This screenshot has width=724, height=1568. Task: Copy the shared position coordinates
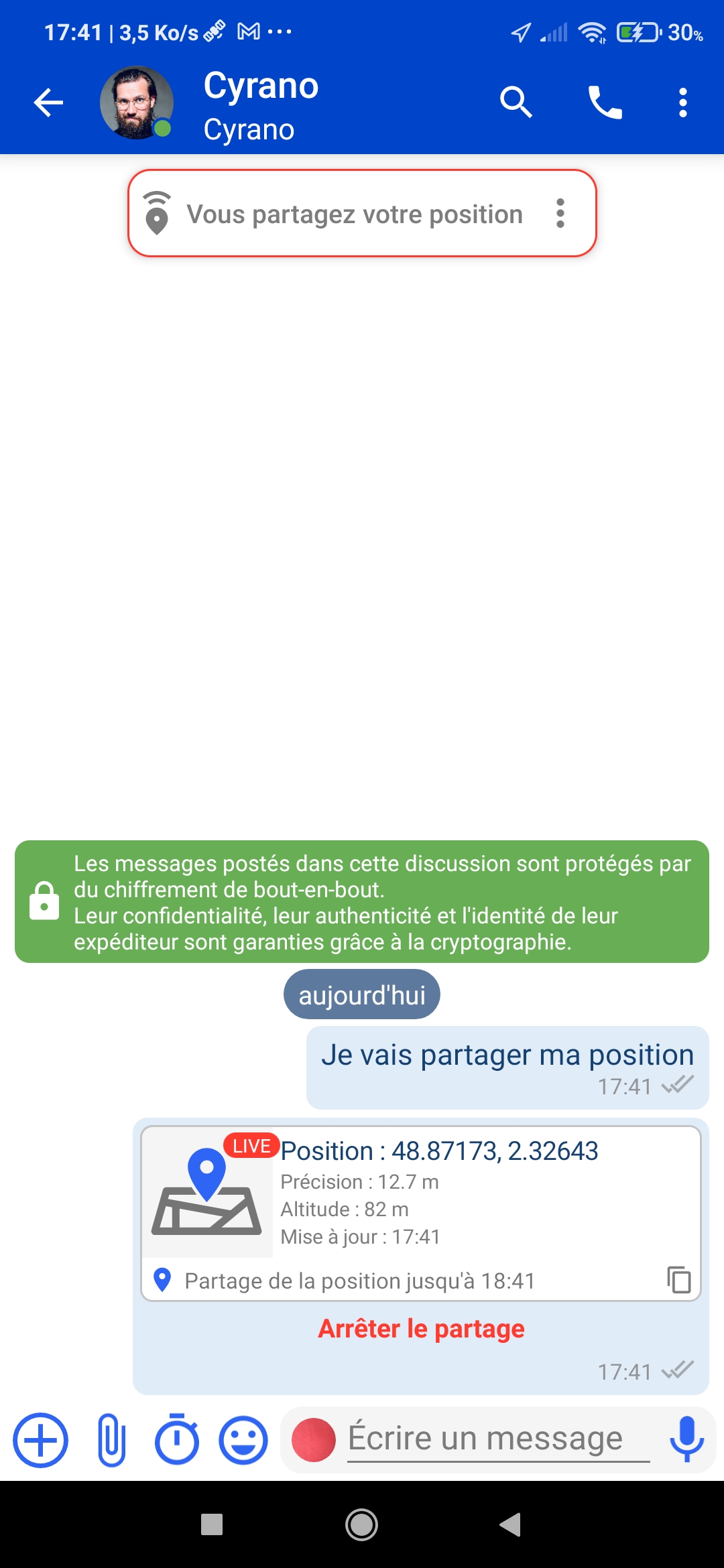[678, 1279]
